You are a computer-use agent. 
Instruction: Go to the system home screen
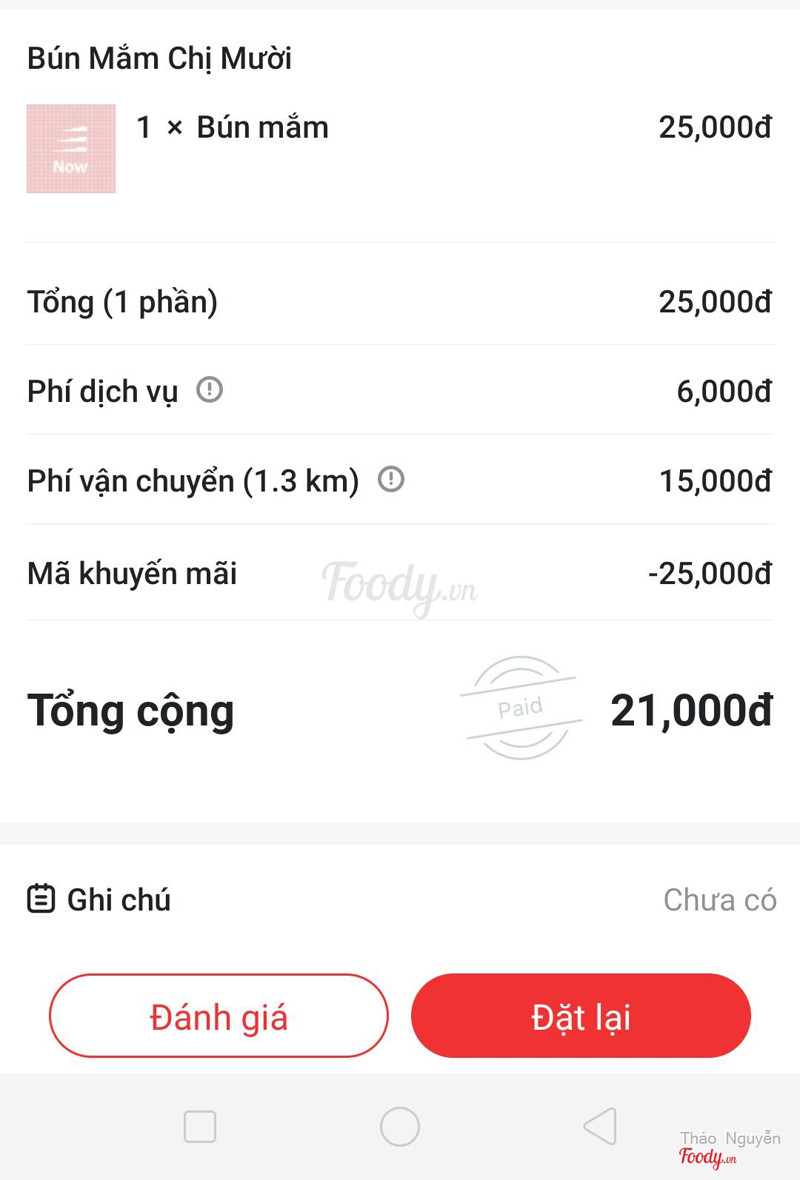[400, 1127]
